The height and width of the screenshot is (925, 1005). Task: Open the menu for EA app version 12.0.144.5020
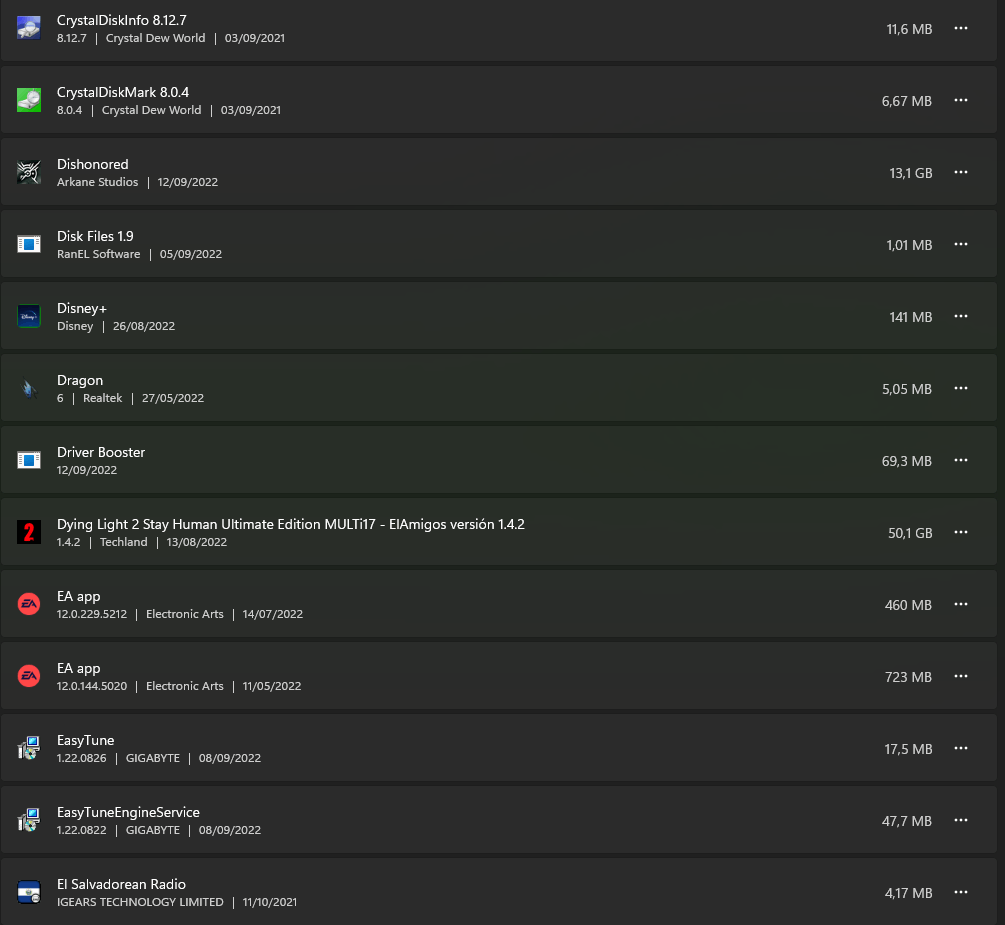click(x=961, y=677)
